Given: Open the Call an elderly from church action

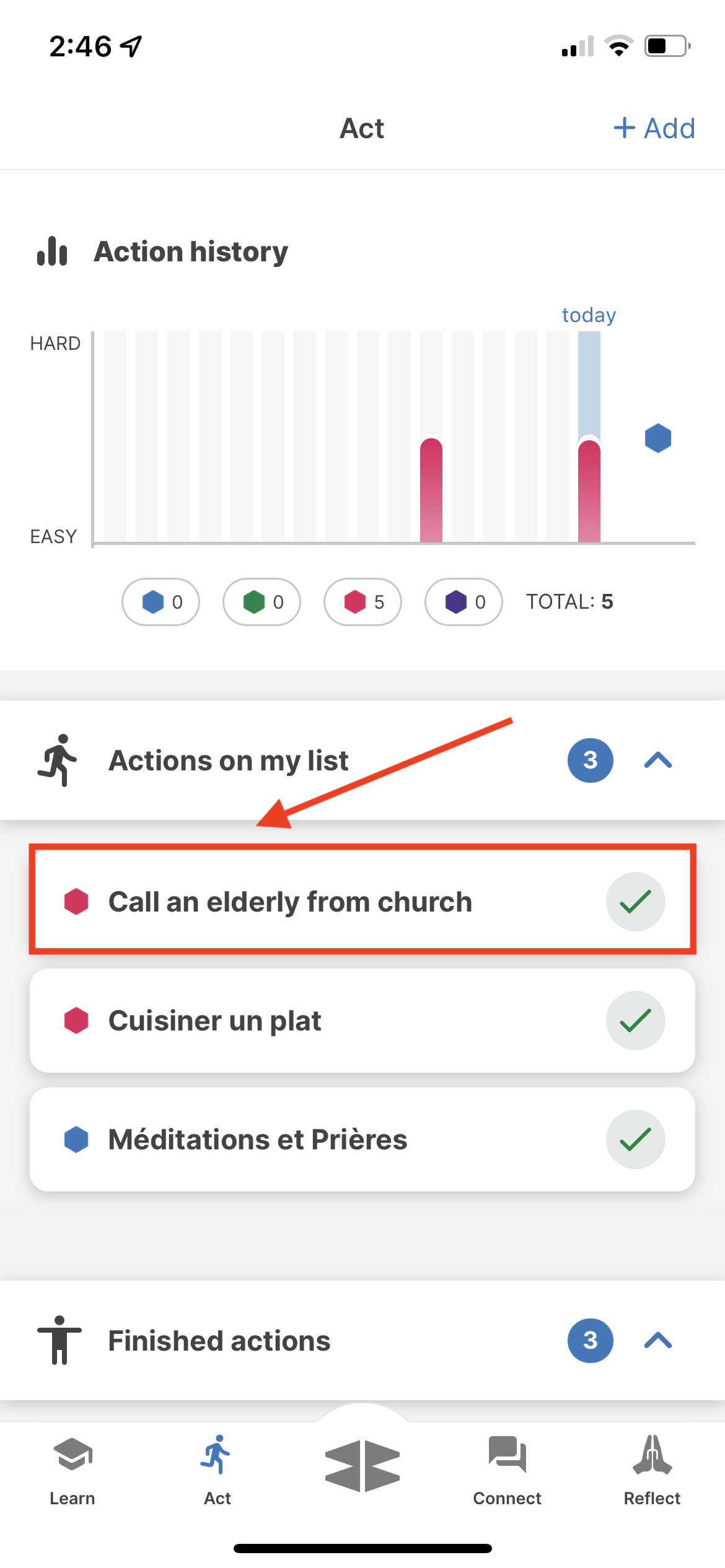Looking at the screenshot, I should coord(290,902).
